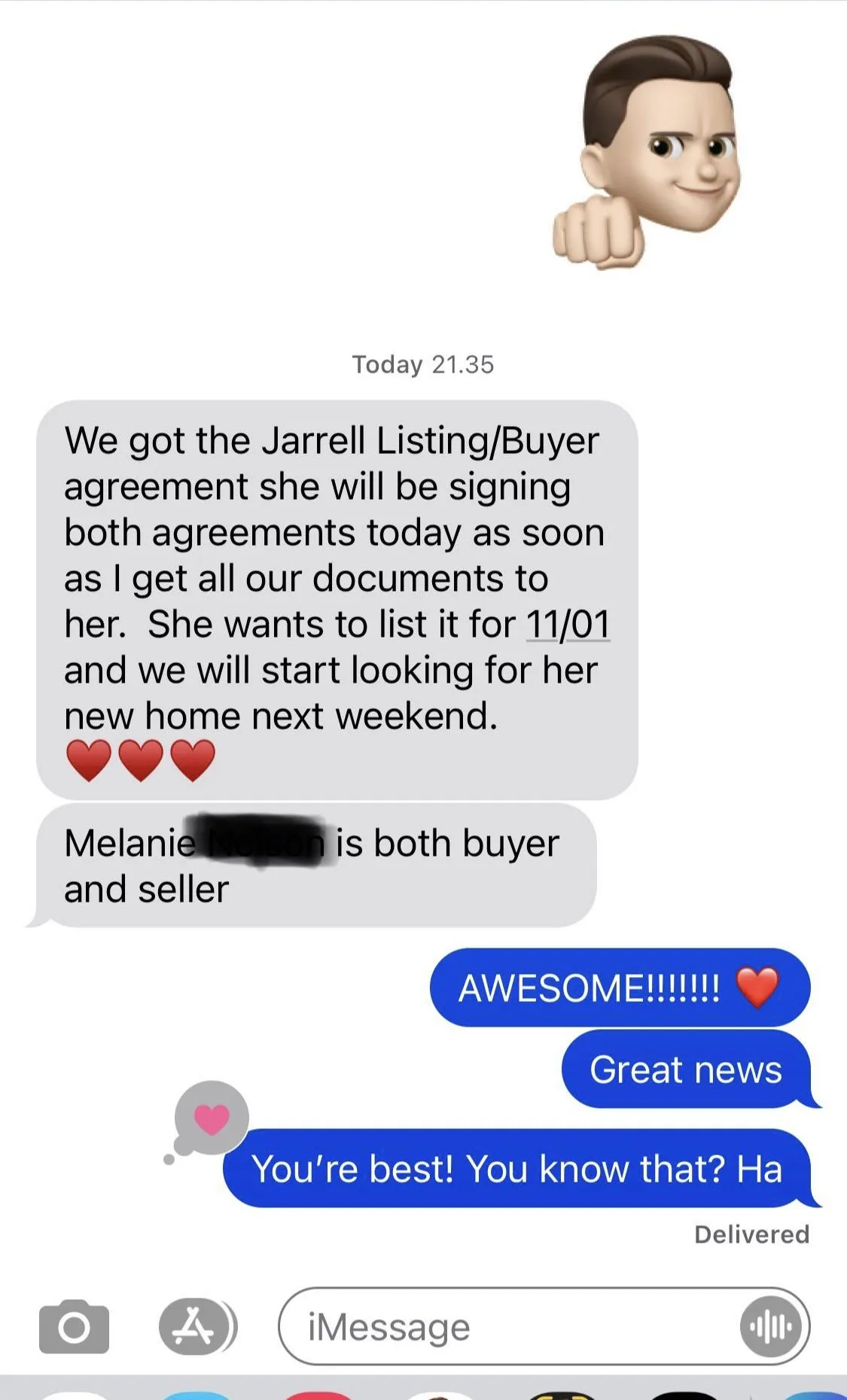The image size is (847, 1400).
Task: Record an audio message
Action: 772,1326
